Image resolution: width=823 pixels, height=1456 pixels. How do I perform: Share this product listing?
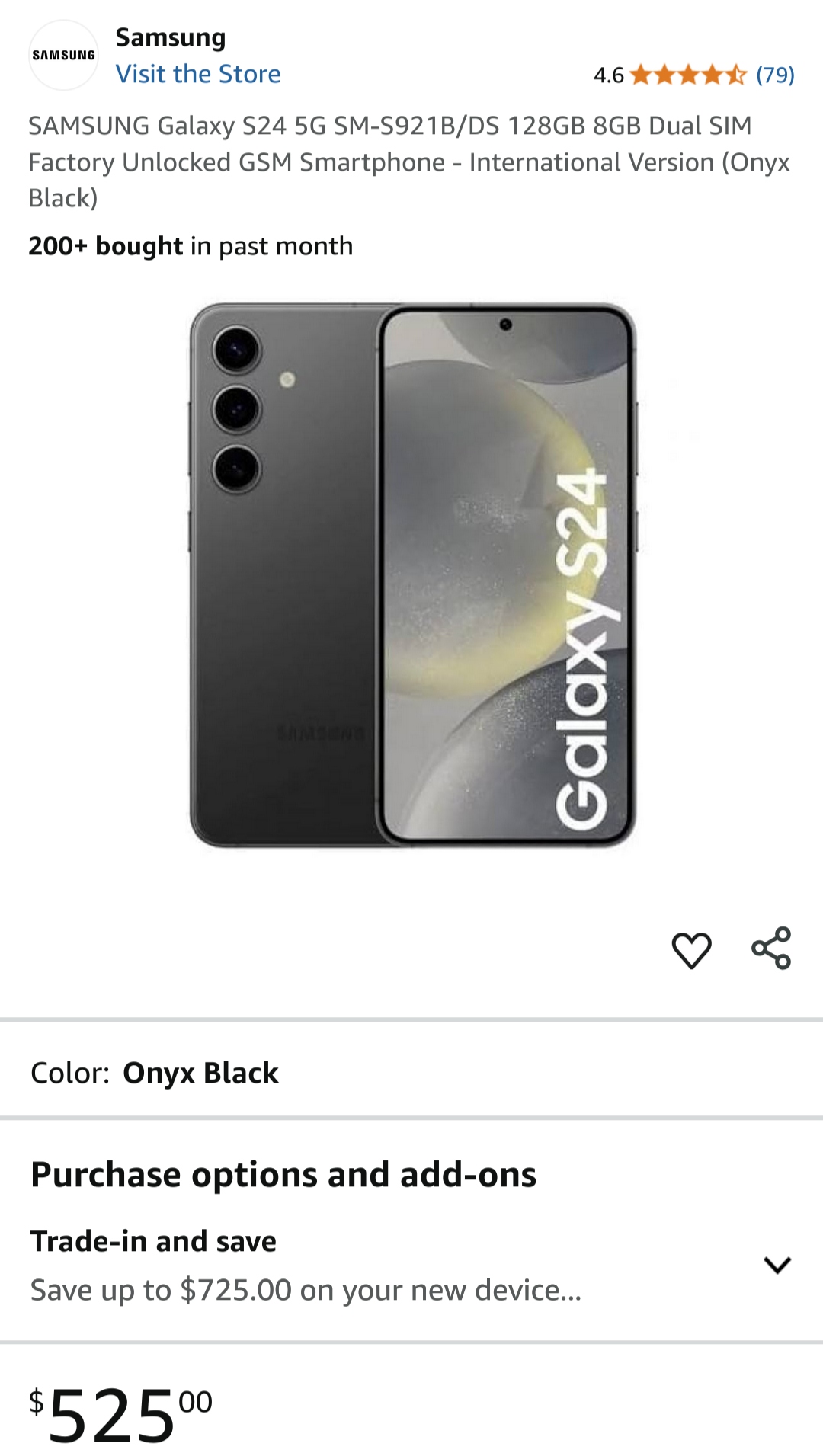point(771,949)
